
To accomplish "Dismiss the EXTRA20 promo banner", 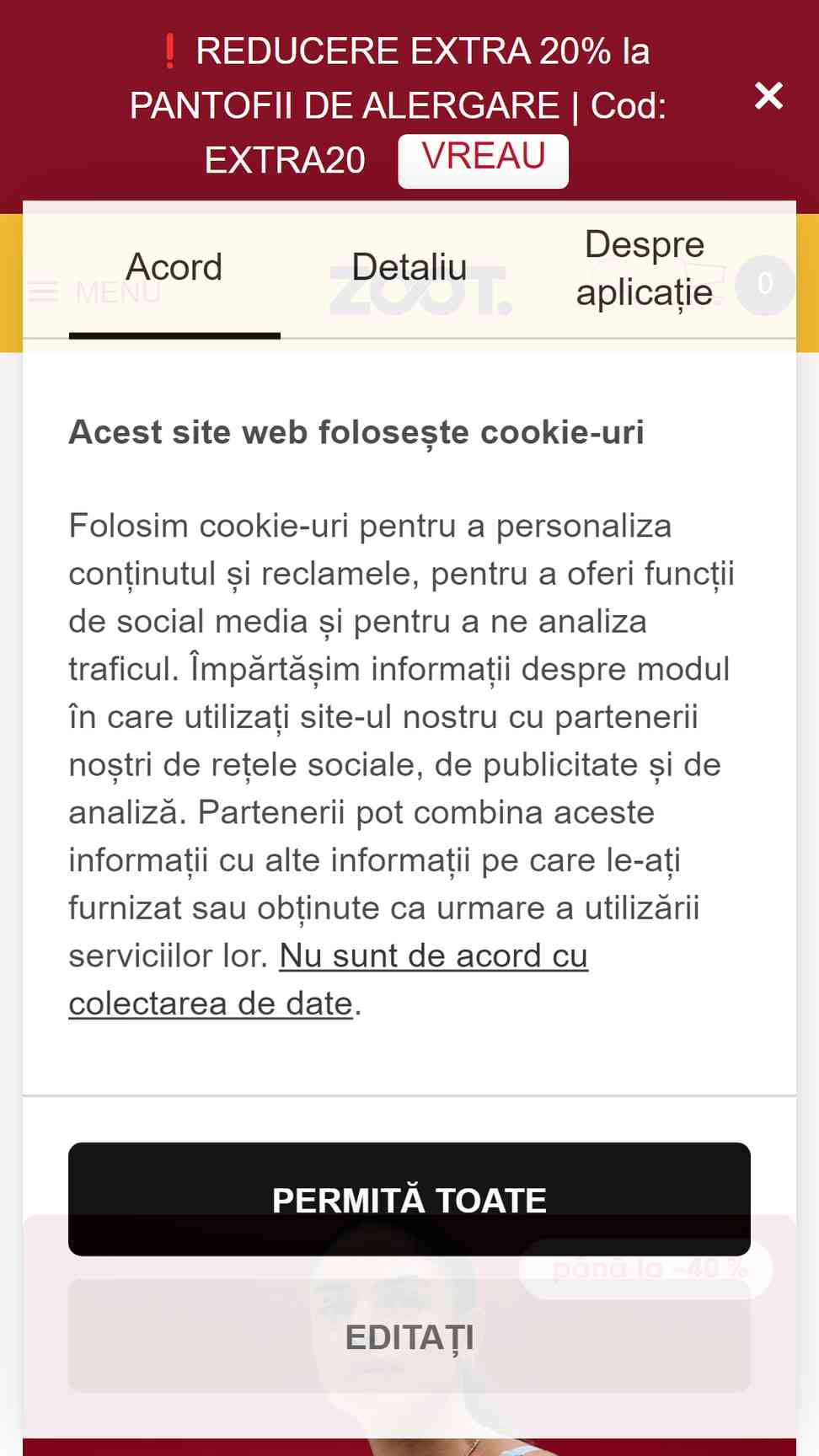I will 768,96.
